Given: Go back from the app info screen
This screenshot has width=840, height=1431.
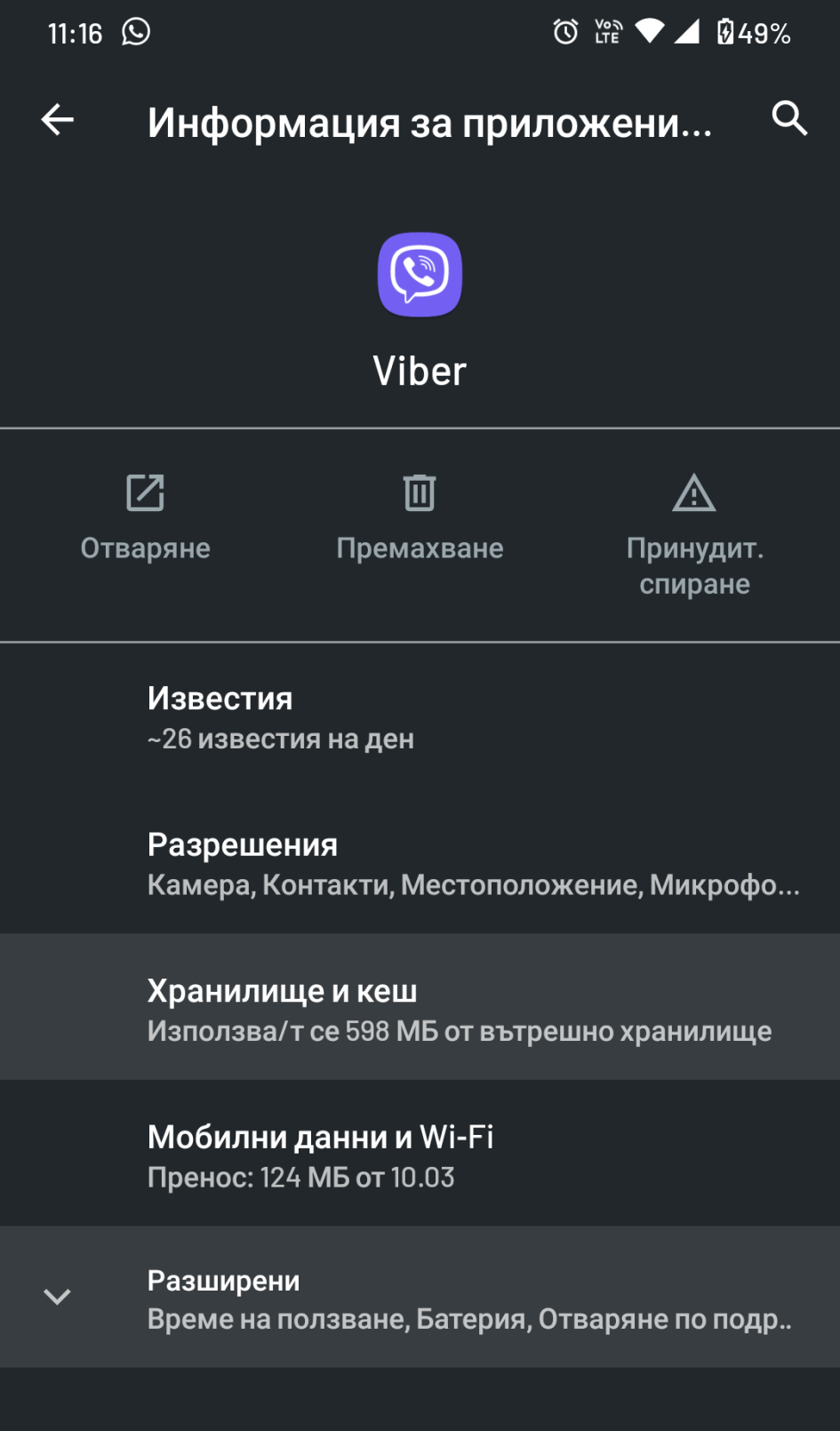Looking at the screenshot, I should pyautogui.click(x=58, y=120).
